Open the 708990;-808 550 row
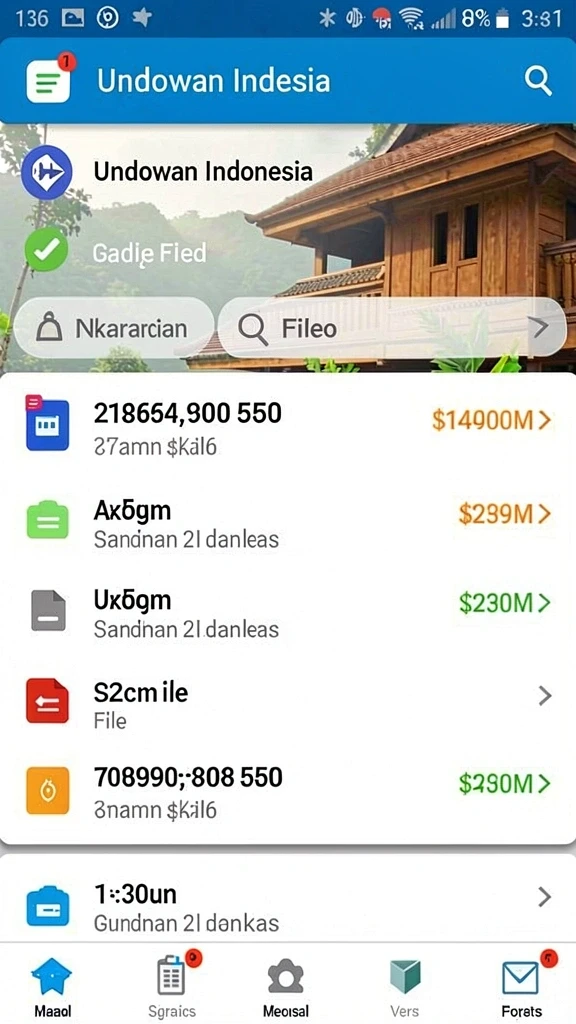This screenshot has width=576, height=1024. click(x=288, y=791)
